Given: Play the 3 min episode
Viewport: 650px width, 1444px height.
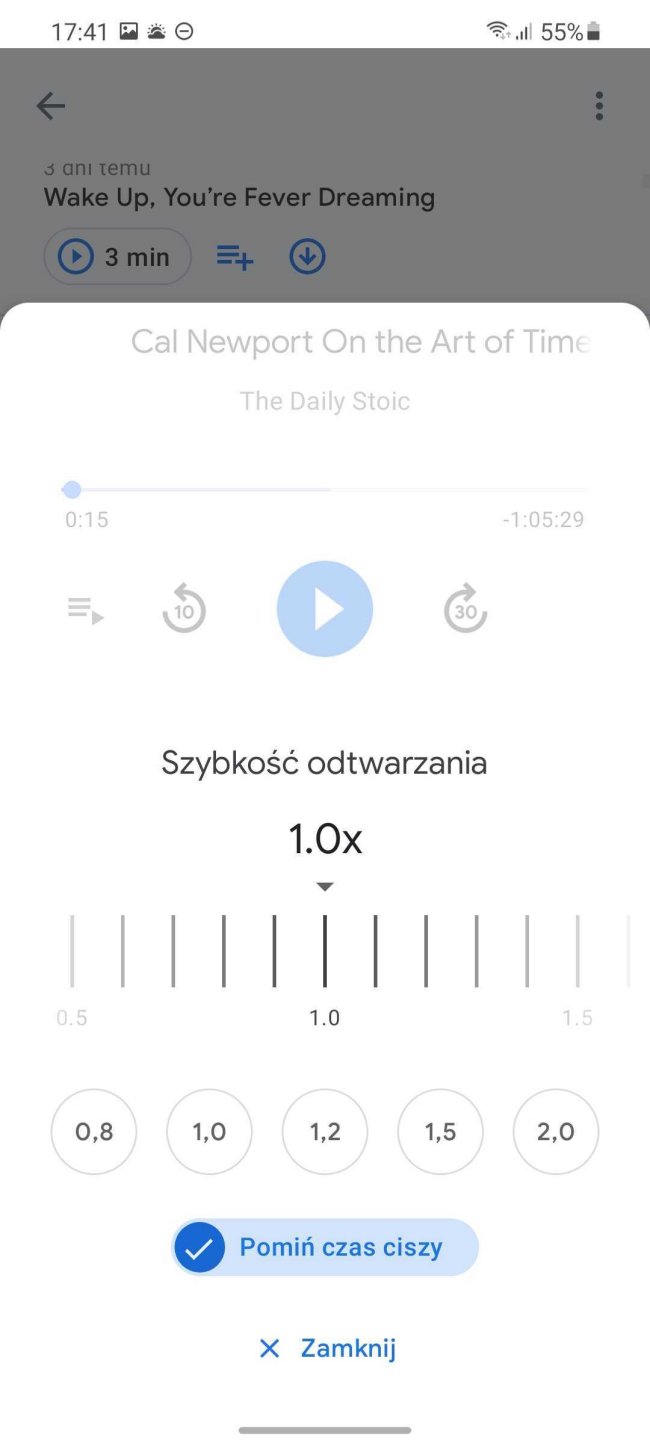Looking at the screenshot, I should pyautogui.click(x=117, y=257).
